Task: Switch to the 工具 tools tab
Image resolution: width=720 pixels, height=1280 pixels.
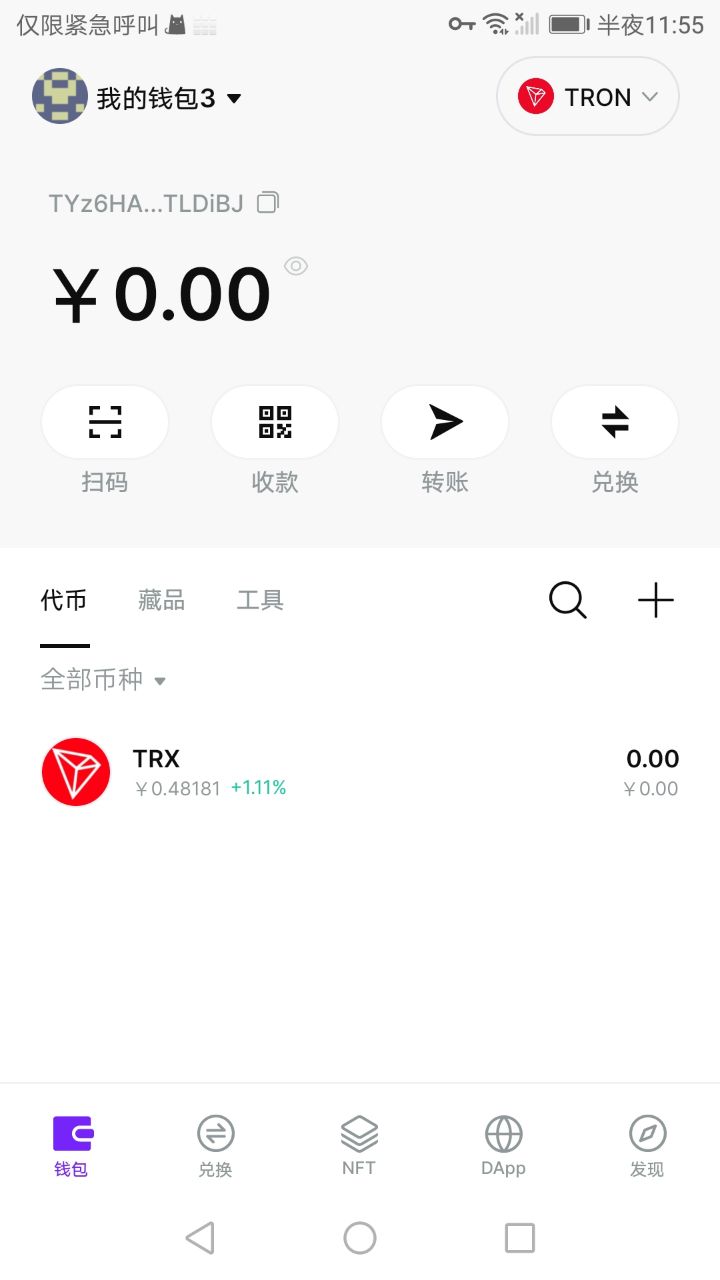Action: pos(260,600)
